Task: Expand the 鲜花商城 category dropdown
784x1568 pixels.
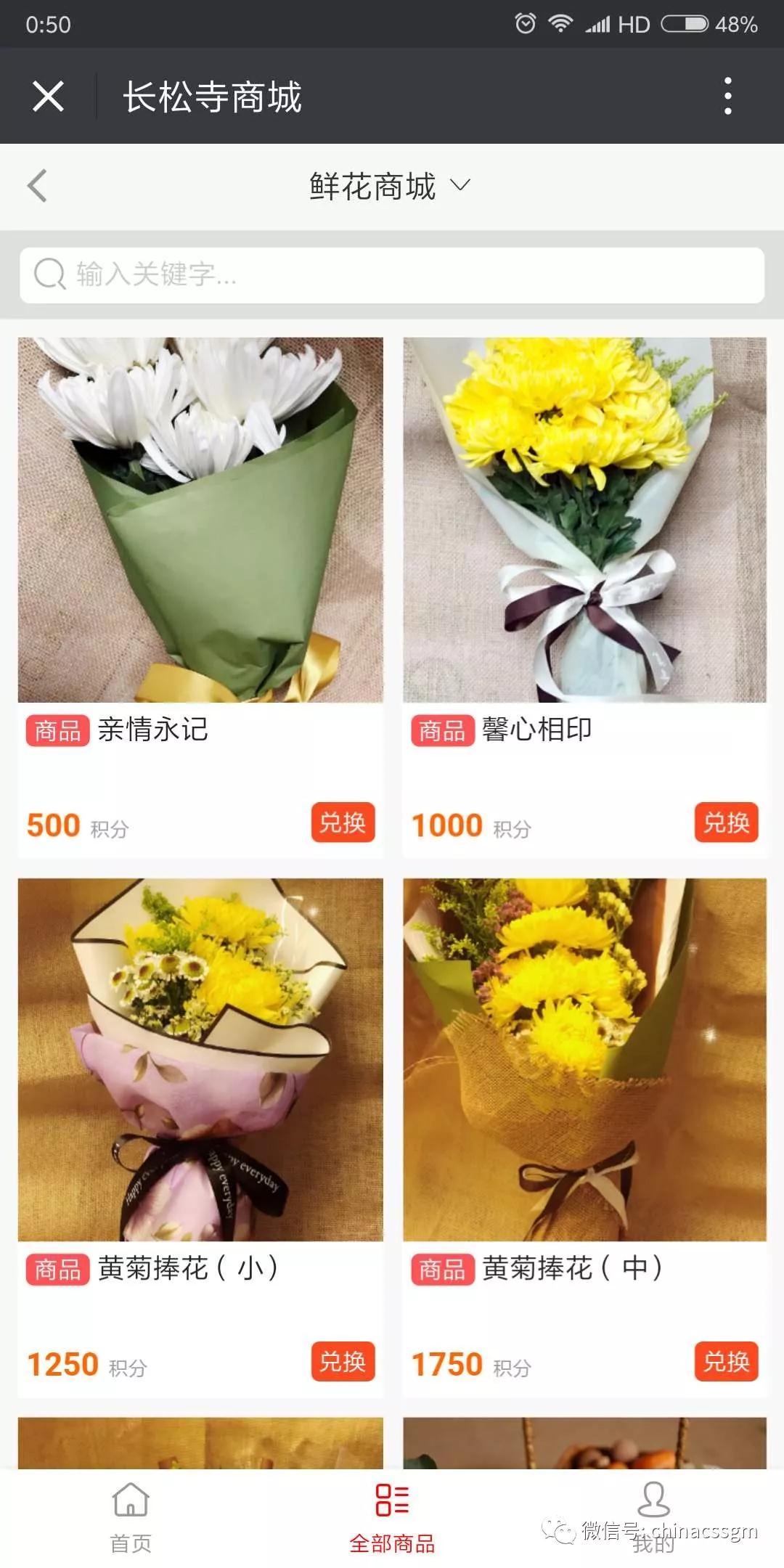Action: point(391,186)
